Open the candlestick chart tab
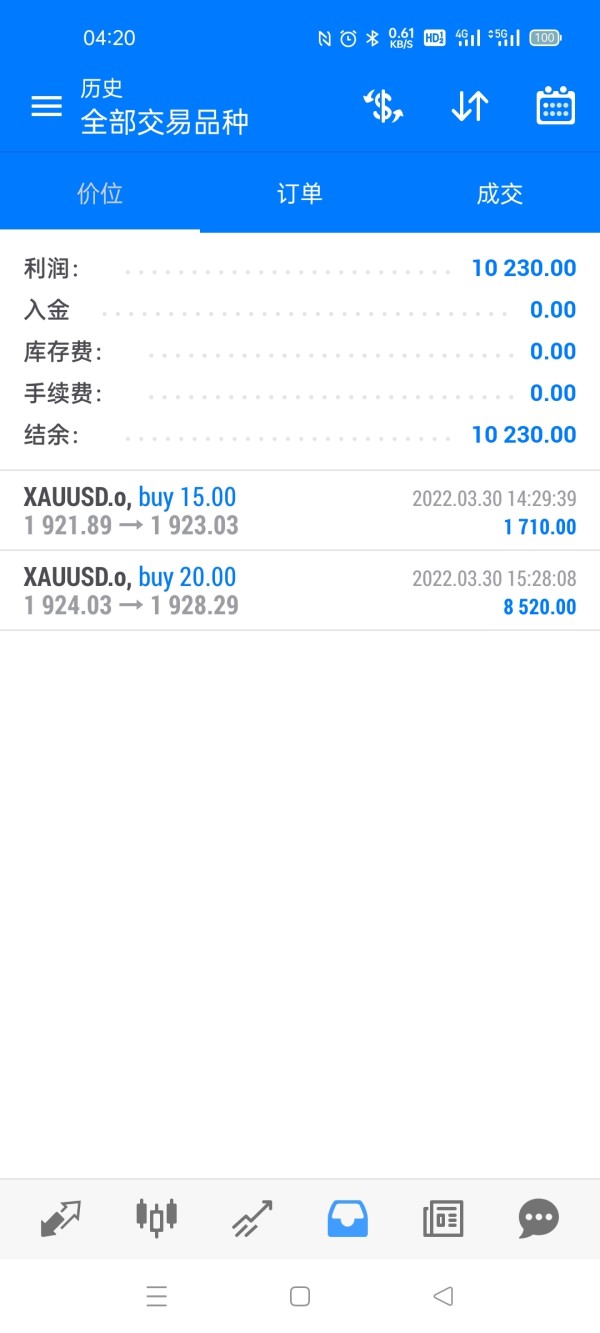 coord(156,1218)
